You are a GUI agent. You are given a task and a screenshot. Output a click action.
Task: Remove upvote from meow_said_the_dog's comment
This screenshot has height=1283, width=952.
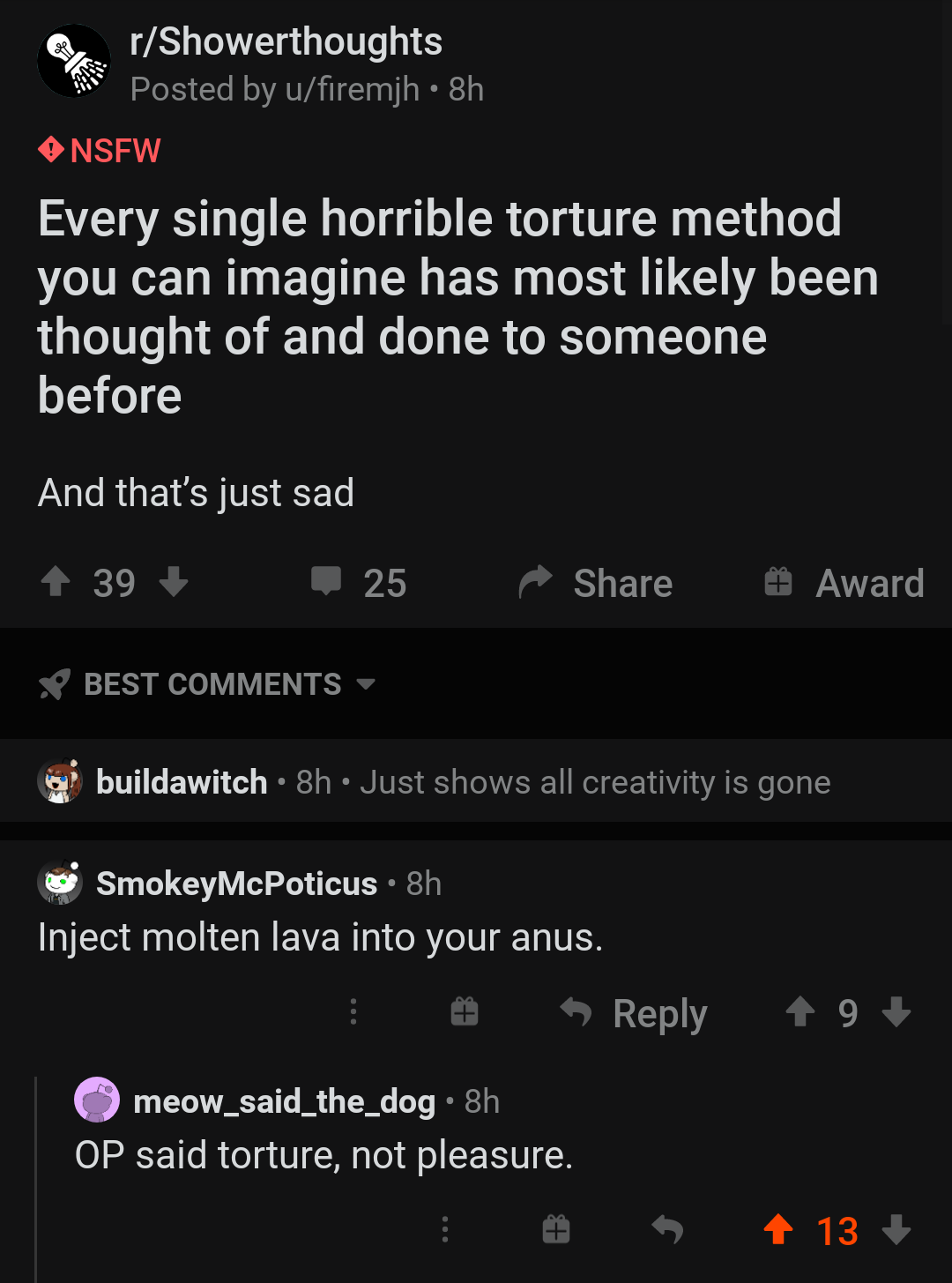pyautogui.click(x=778, y=1229)
